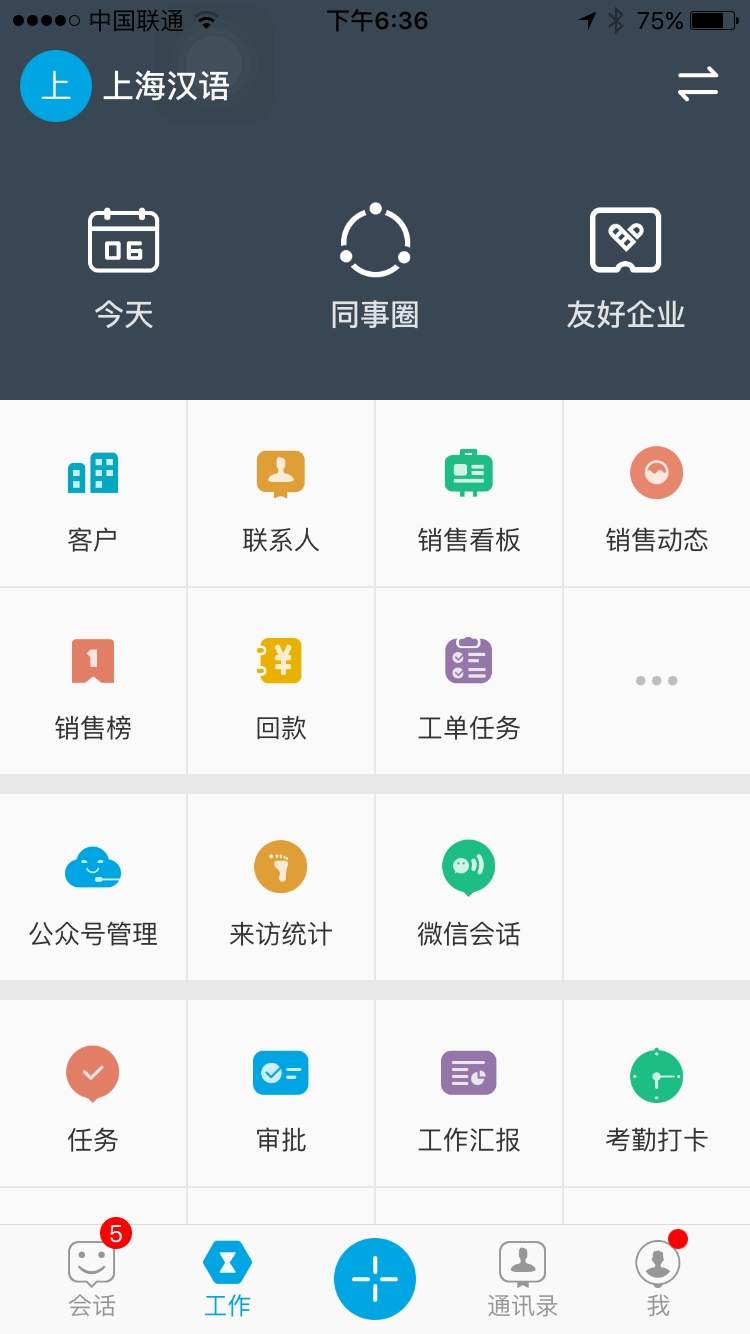This screenshot has height=1334, width=750.
Task: Open 来访统计 visit statistics
Action: 281,888
